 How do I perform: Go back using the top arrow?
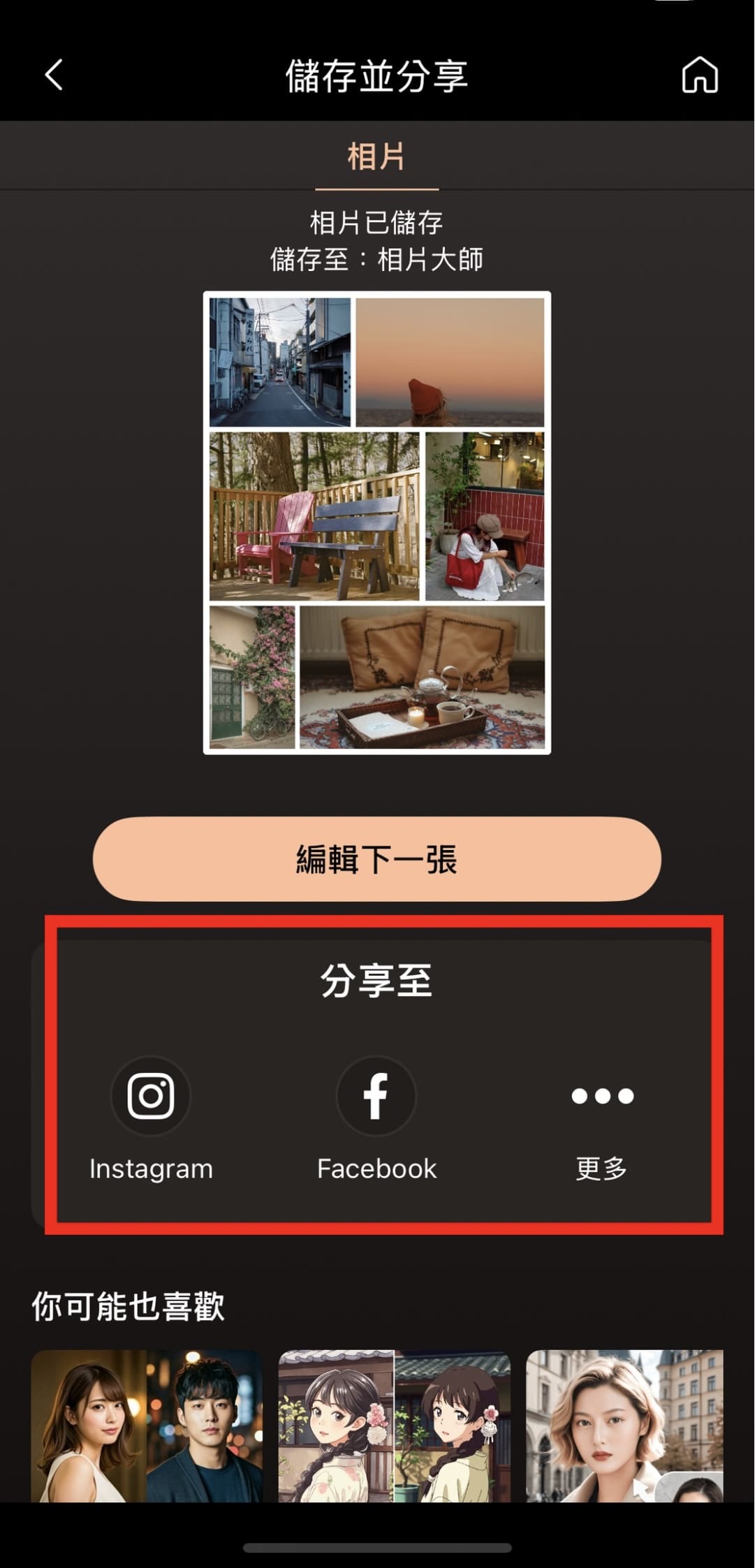54,75
